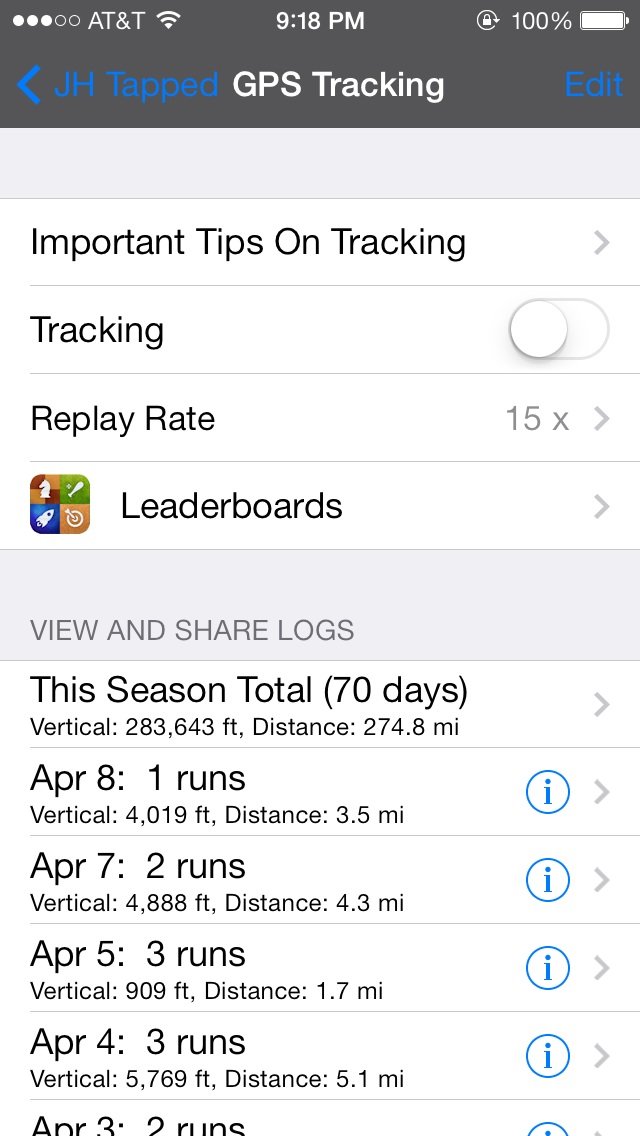
Task: Change the Replay Rate setting
Action: pos(320,418)
